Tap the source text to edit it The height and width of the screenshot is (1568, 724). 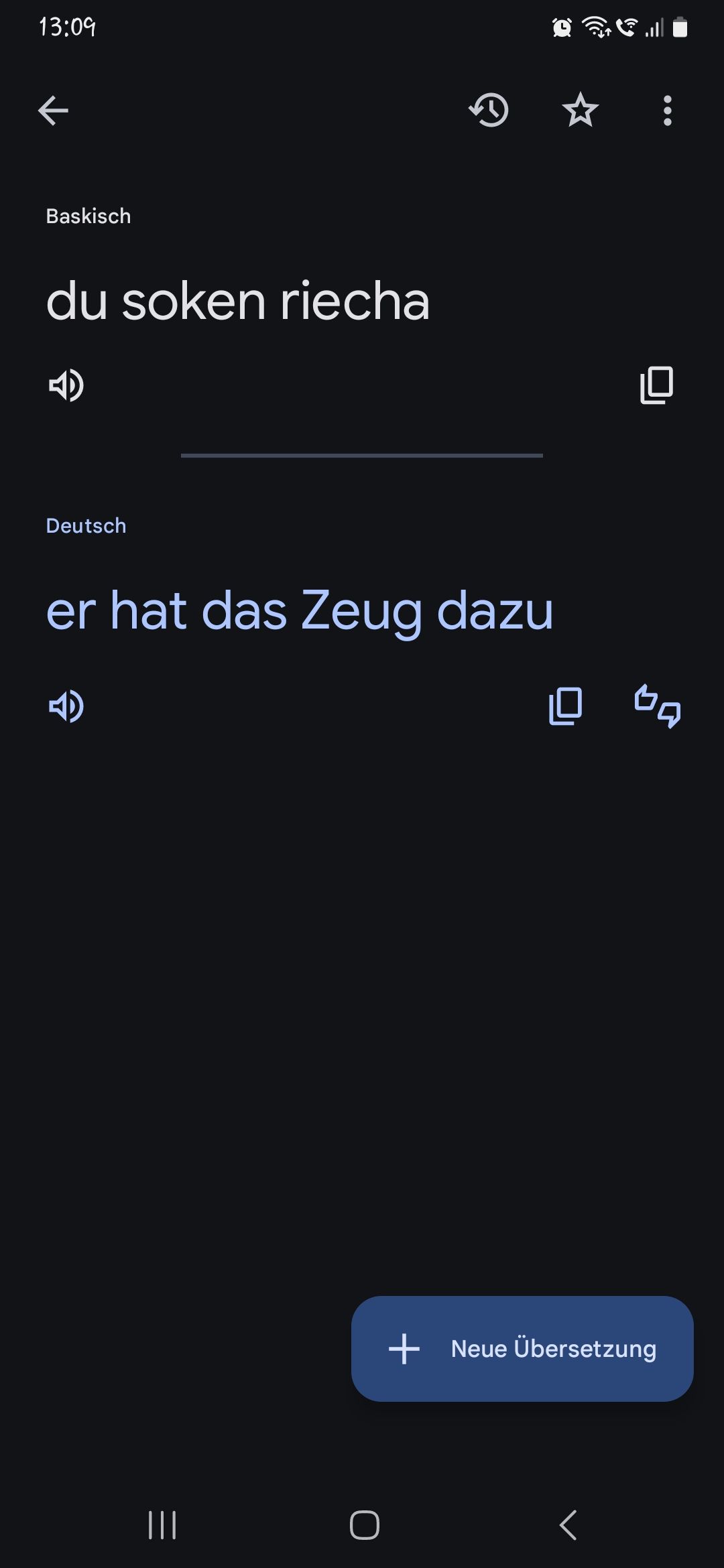point(238,302)
